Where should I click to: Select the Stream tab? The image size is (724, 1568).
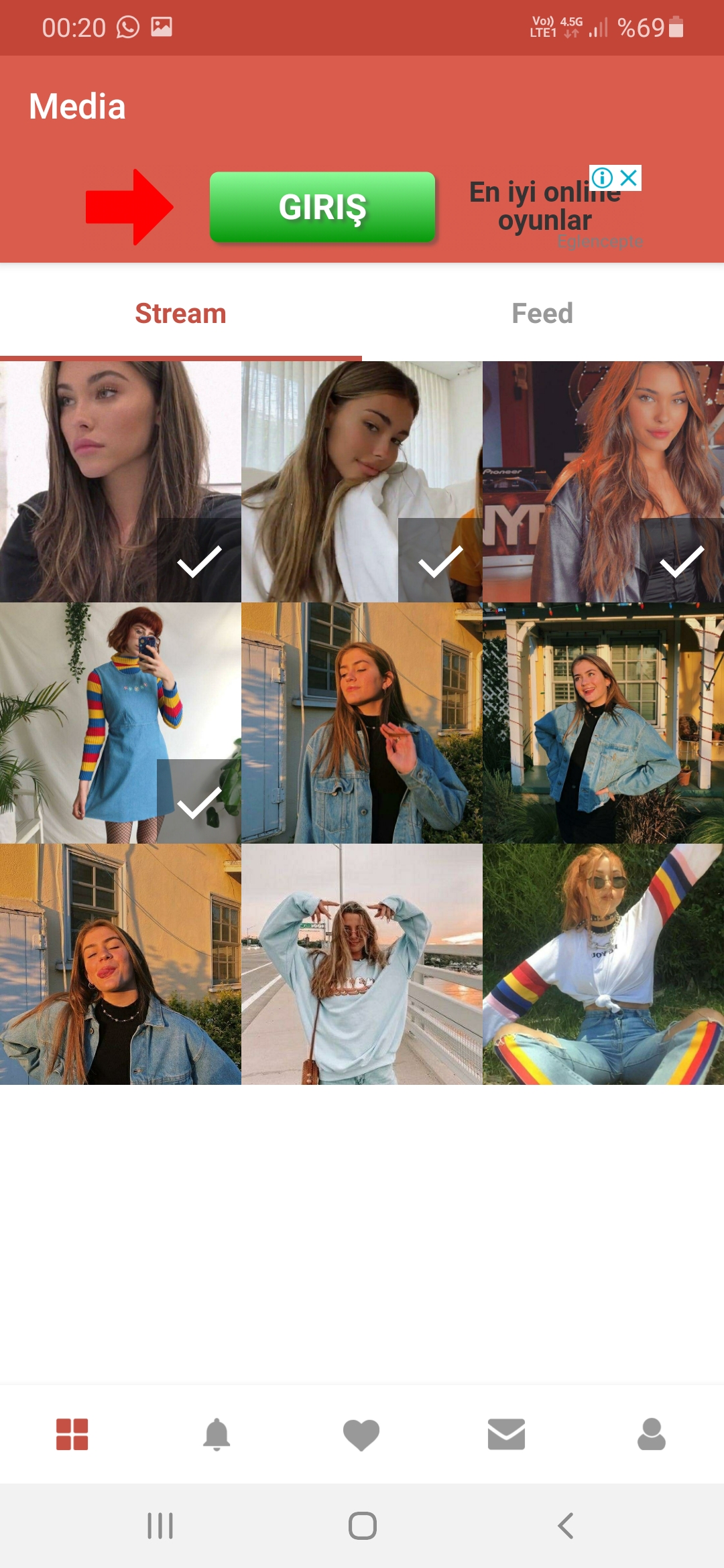click(x=180, y=313)
